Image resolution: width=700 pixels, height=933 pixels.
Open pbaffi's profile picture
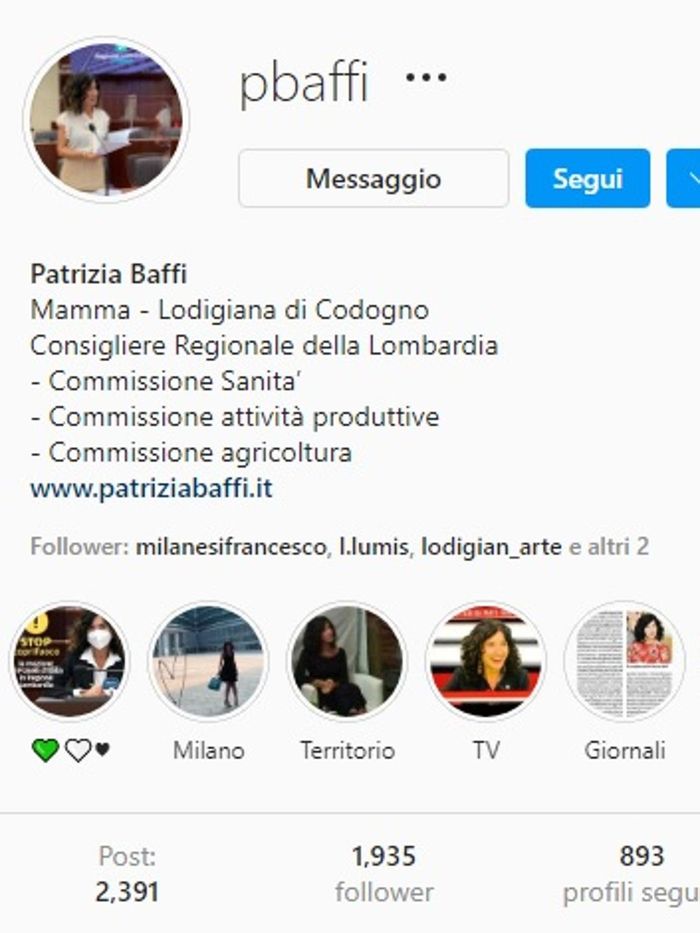click(105, 119)
